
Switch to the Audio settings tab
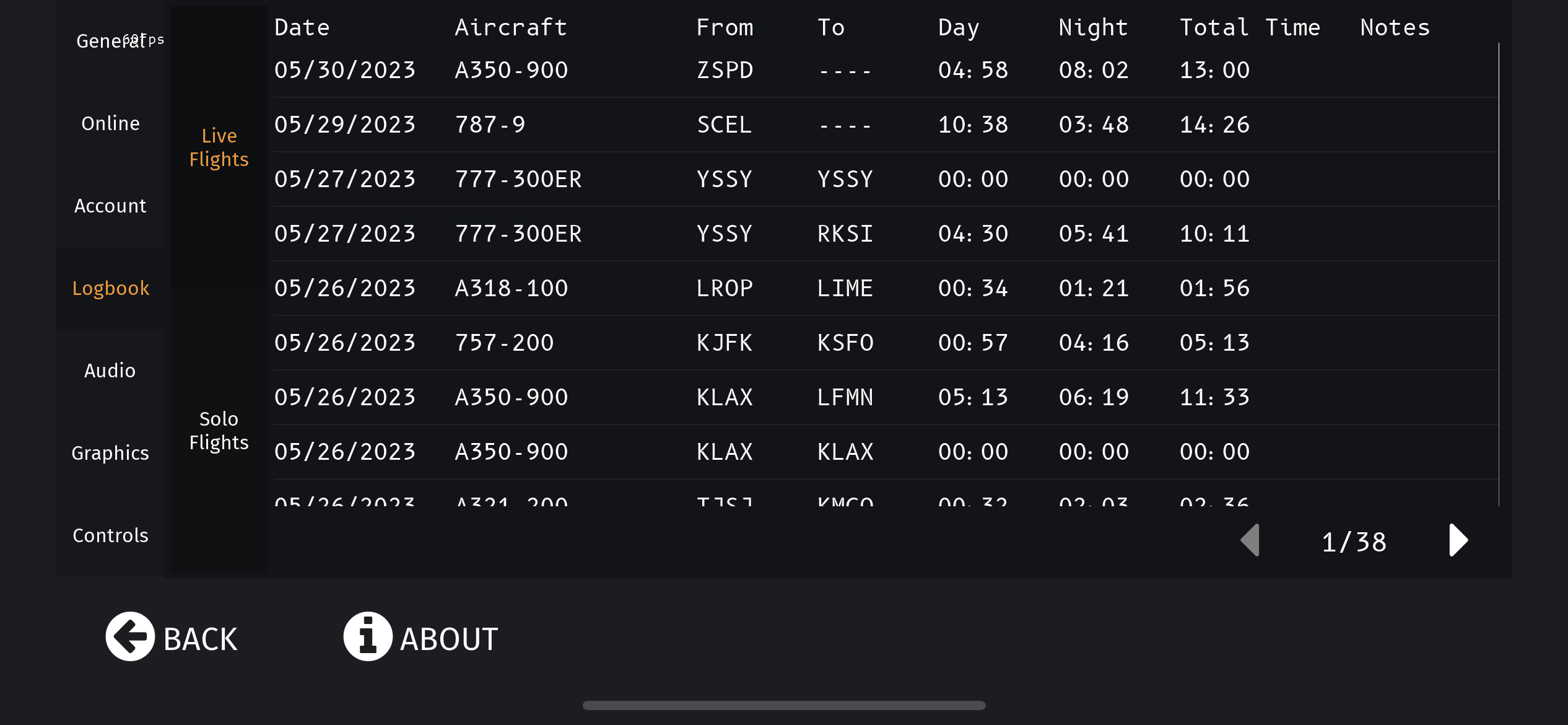(110, 371)
